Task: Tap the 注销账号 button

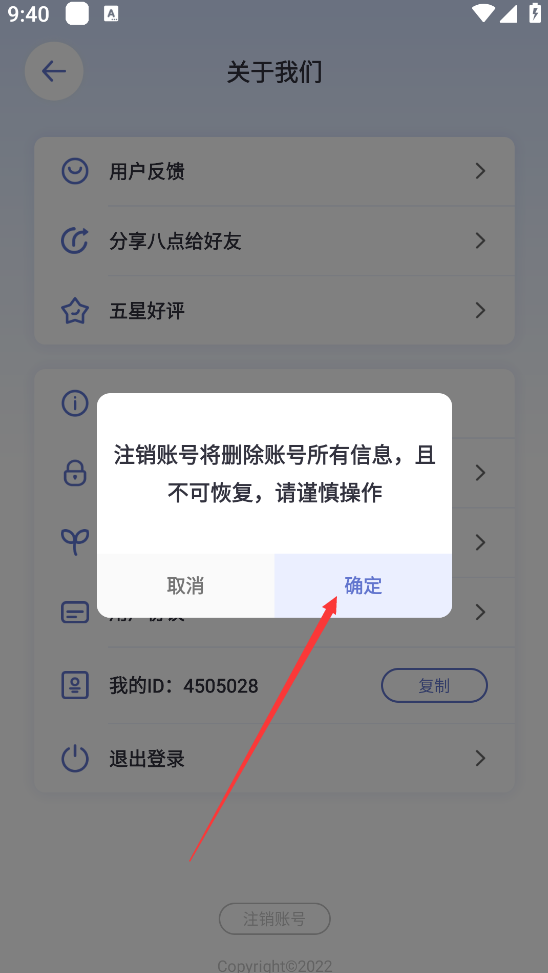Action: 274,918
